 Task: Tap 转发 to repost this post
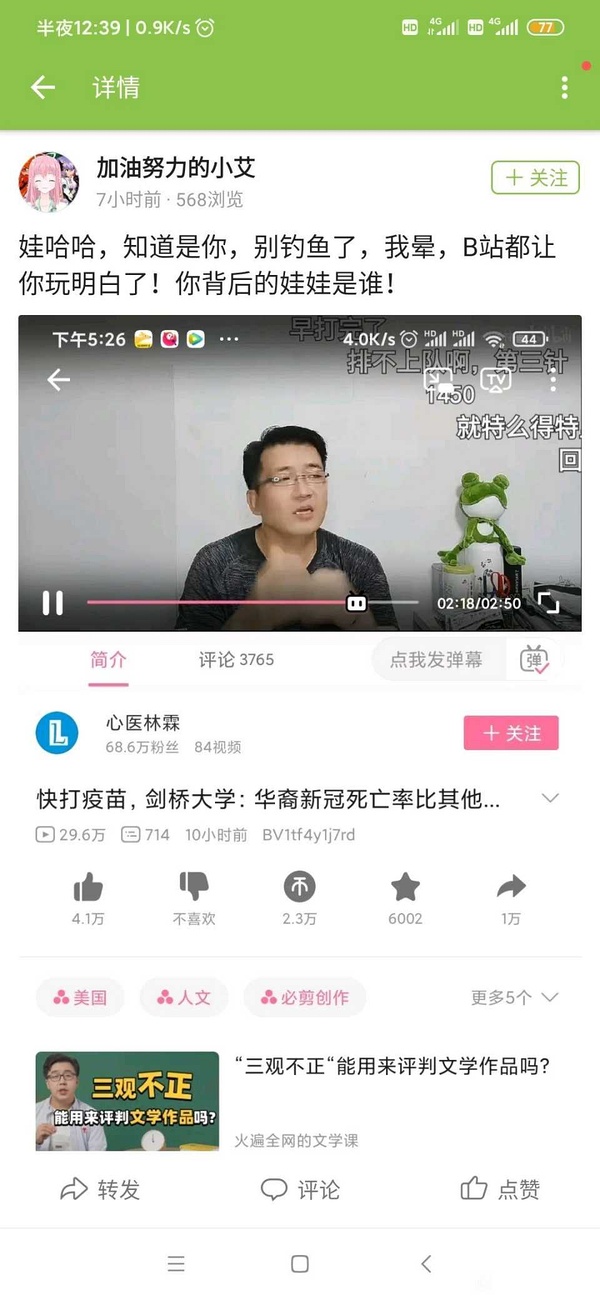click(100, 1189)
